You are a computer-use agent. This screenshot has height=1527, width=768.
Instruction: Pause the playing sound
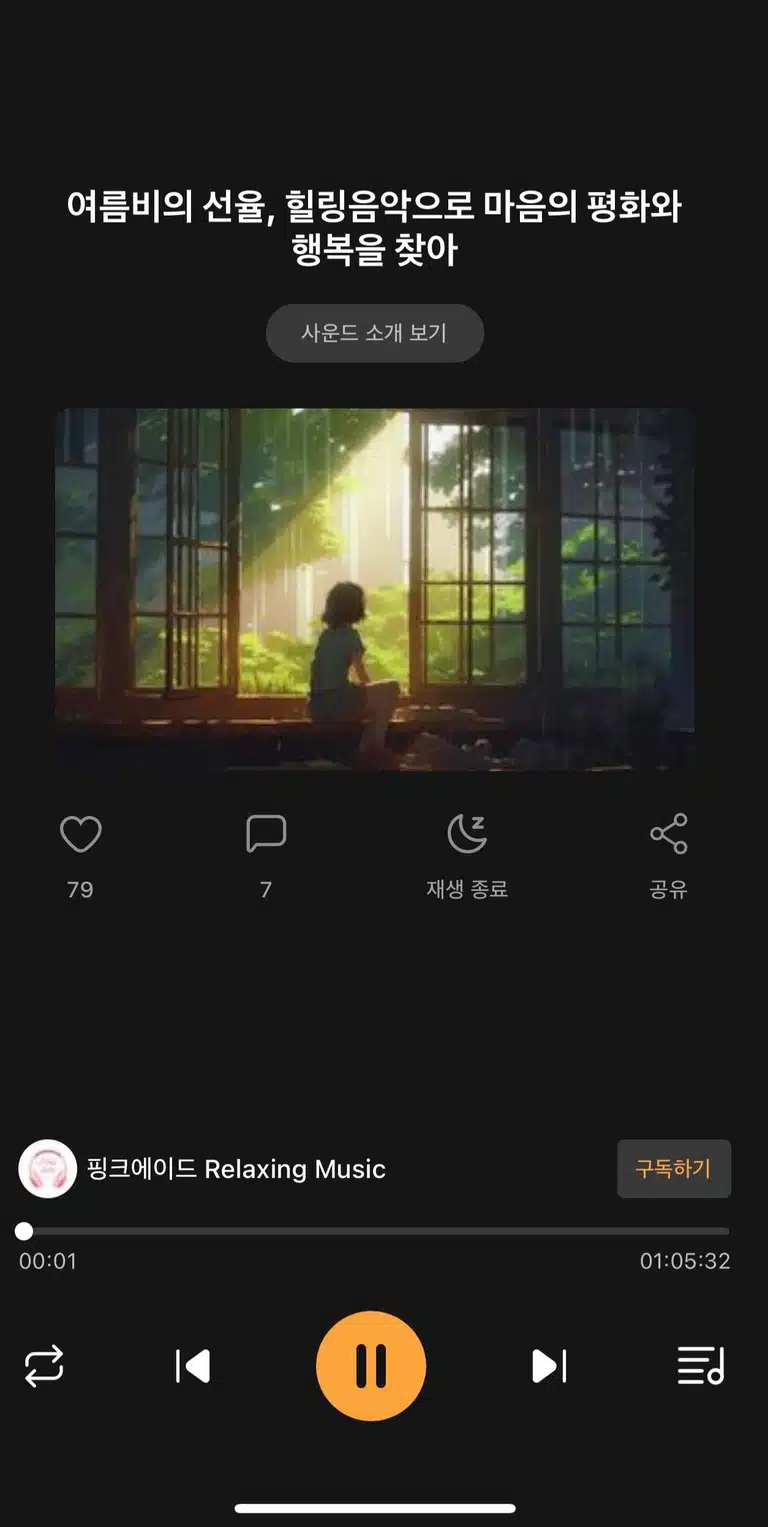pos(371,1366)
